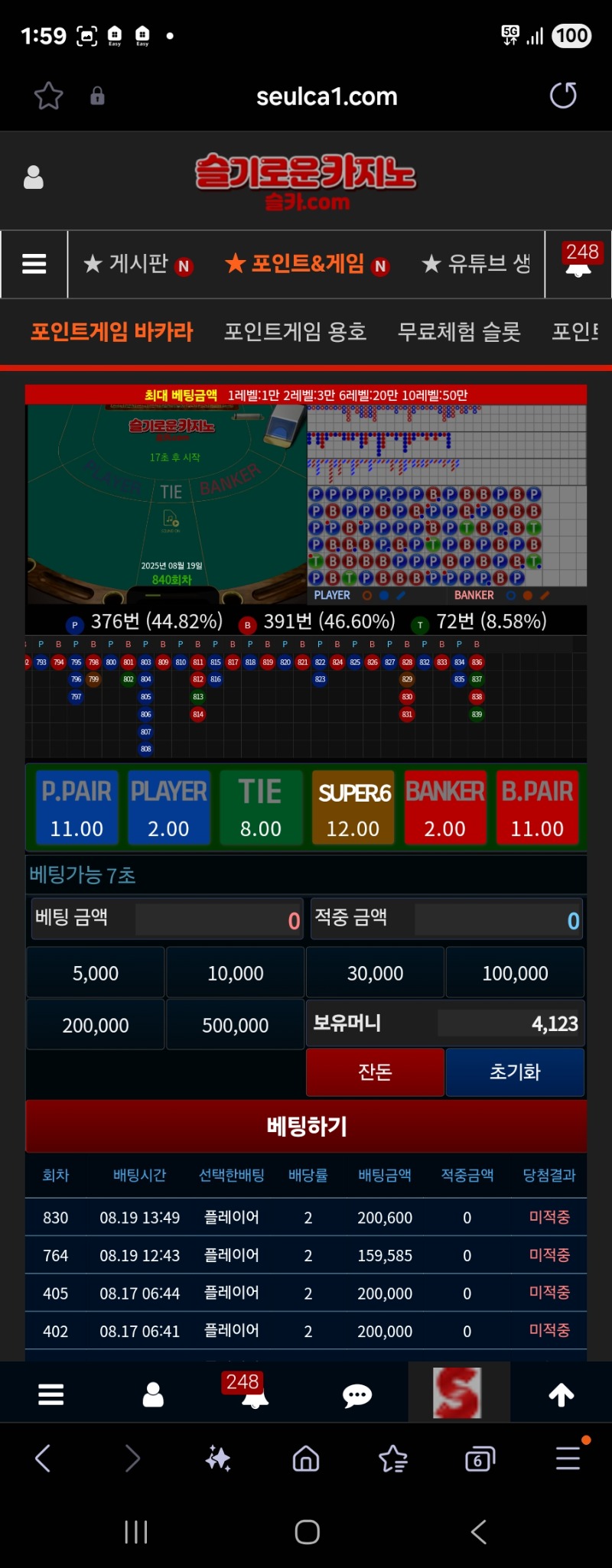Reset bet with 초기화 button
Viewport: 612px width, 1568px height.
[515, 1072]
